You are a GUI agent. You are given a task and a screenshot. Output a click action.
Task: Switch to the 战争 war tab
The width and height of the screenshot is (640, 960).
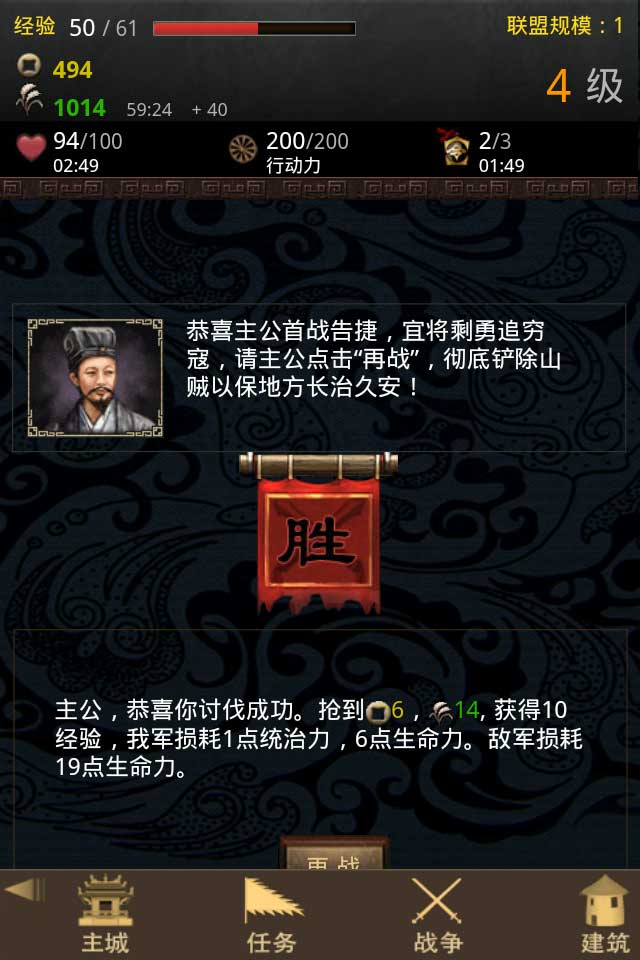click(438, 915)
